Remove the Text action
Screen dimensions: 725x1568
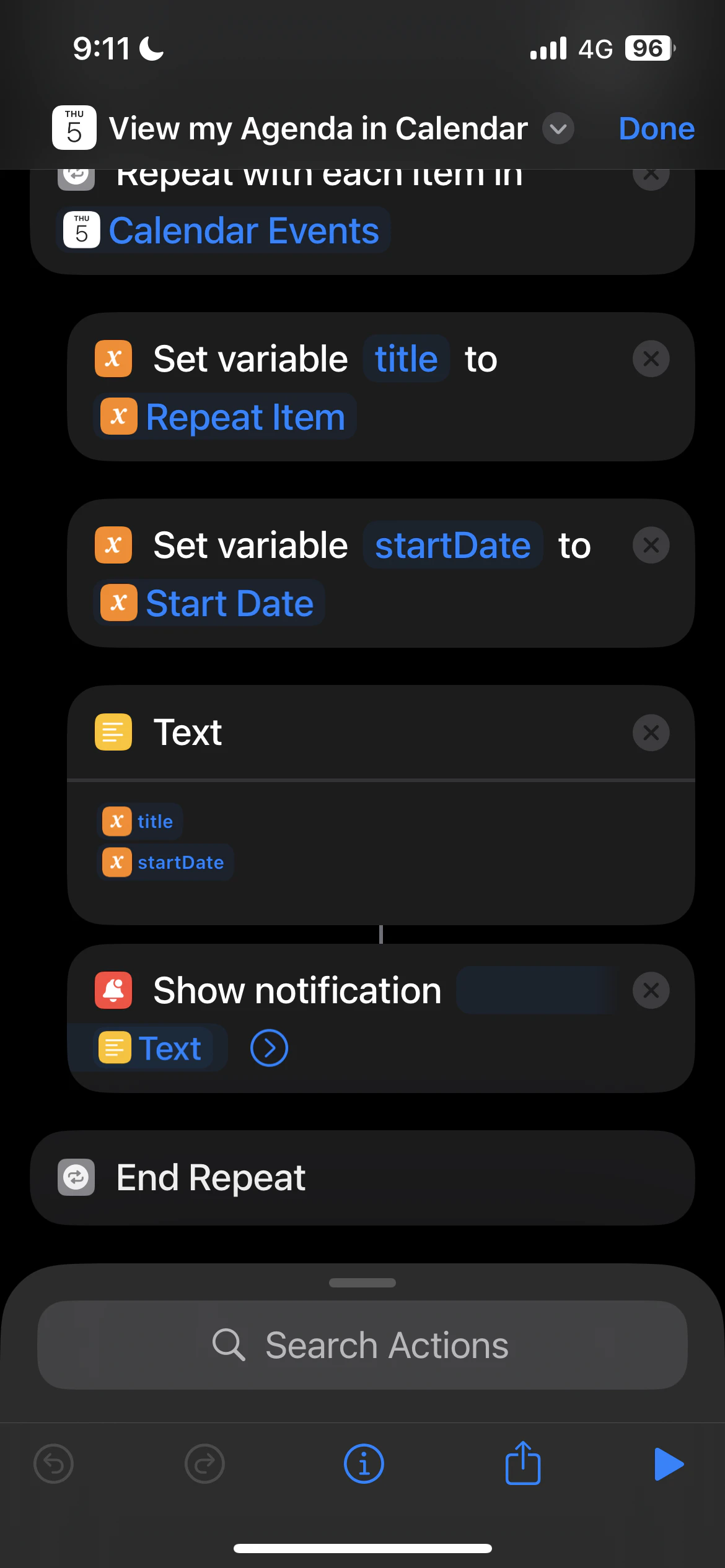point(651,733)
